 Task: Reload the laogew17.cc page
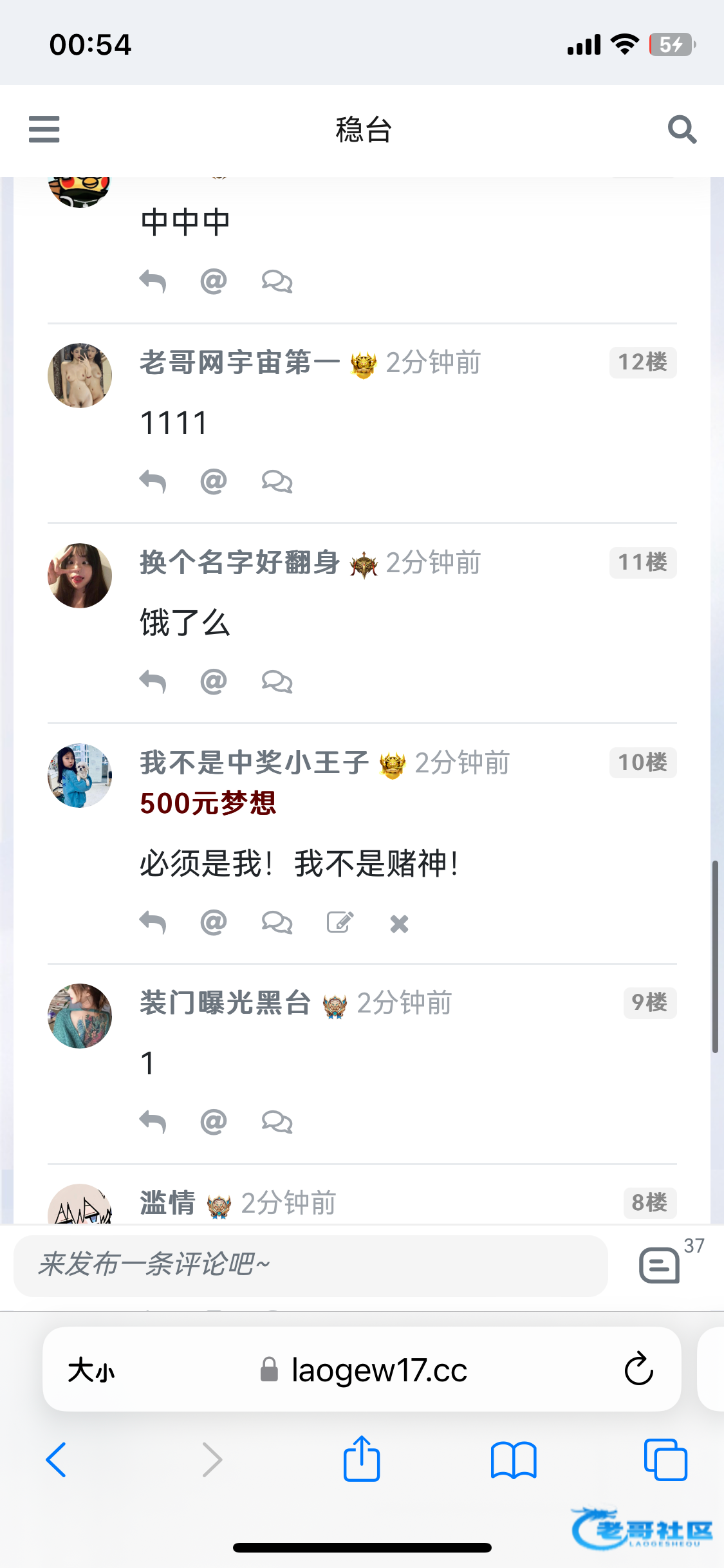638,1368
